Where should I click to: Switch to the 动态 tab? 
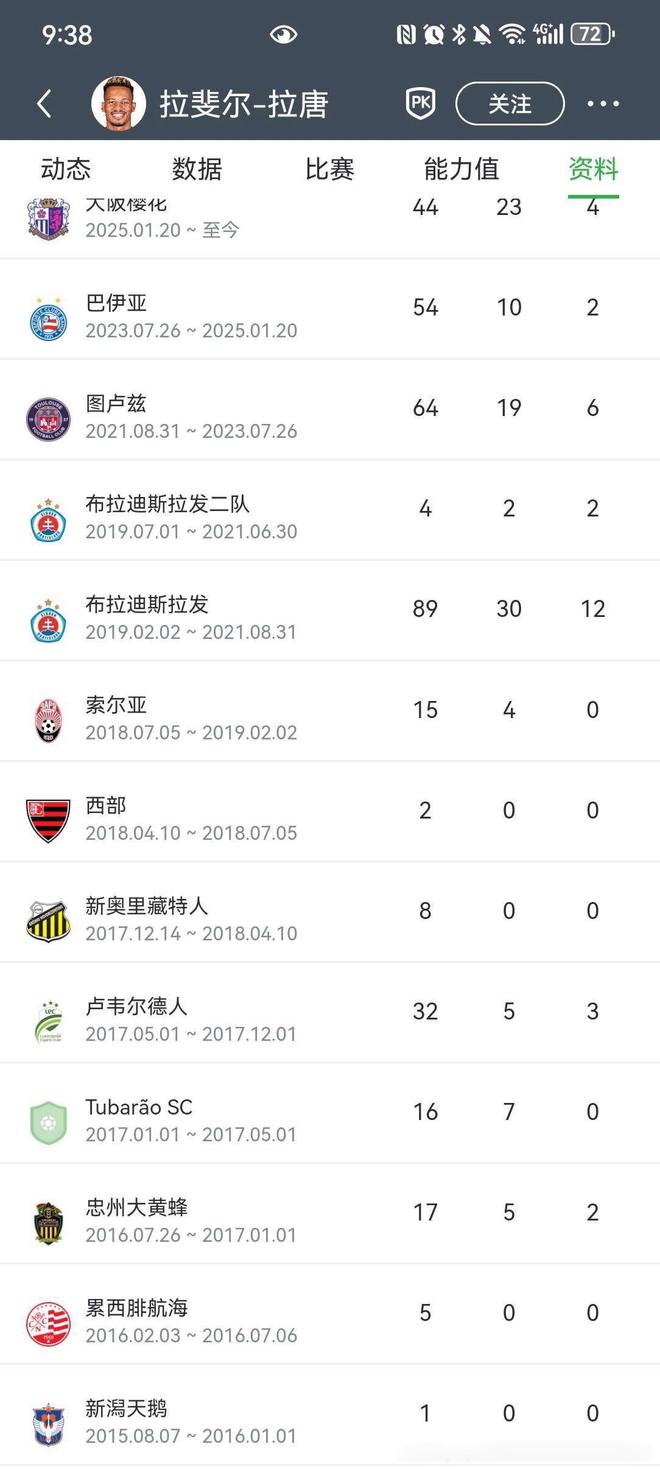[x=66, y=169]
